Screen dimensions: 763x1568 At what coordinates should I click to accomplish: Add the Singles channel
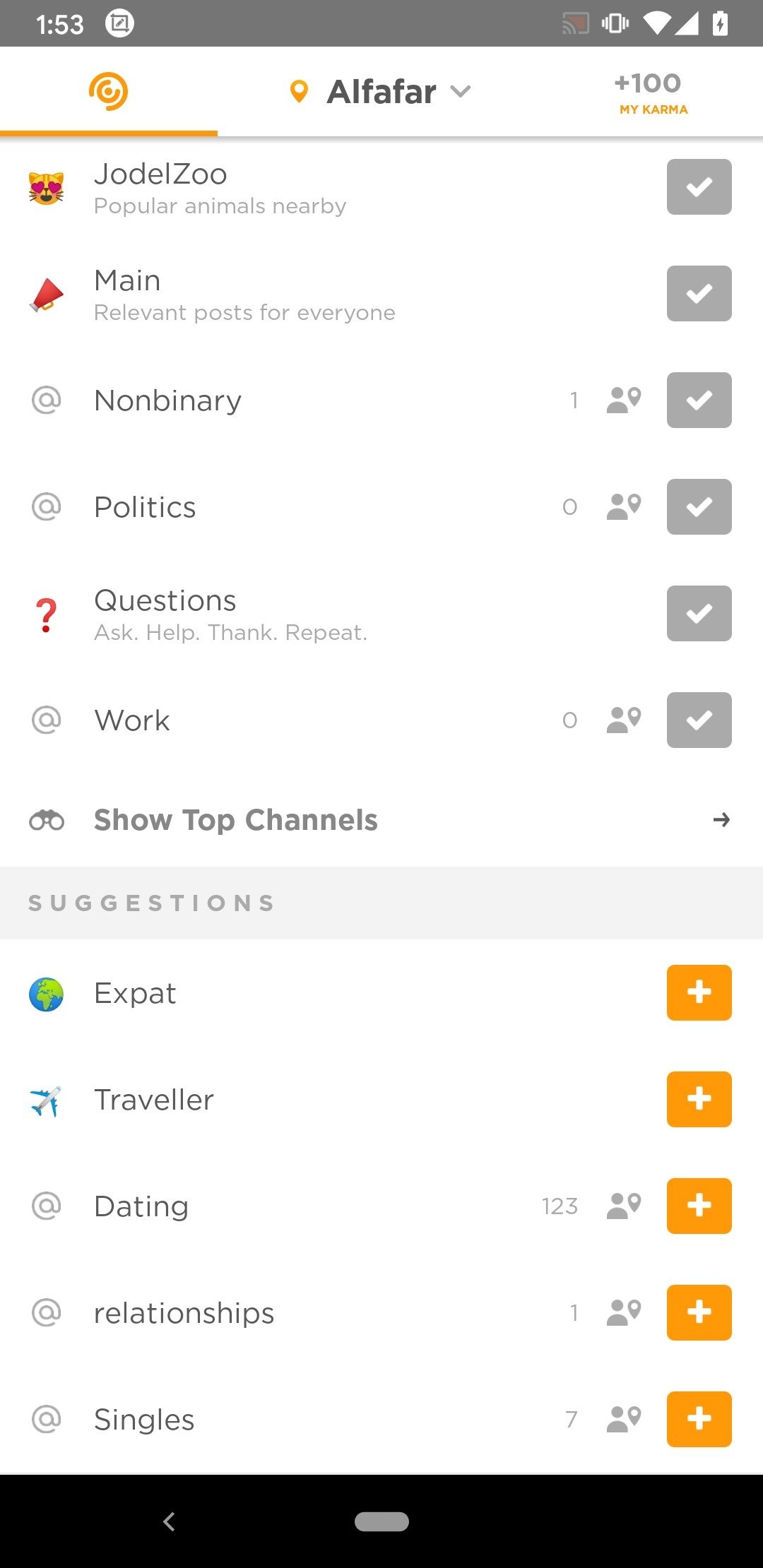point(699,1419)
